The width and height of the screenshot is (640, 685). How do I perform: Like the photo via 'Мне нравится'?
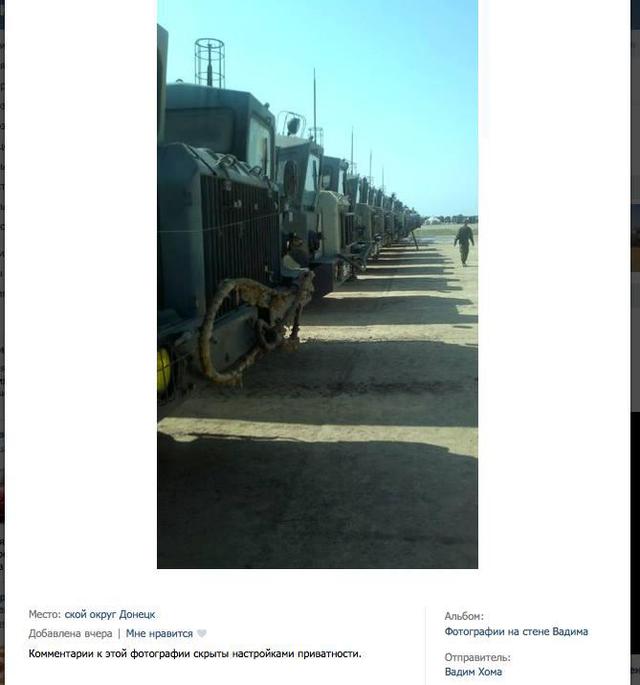[159, 634]
